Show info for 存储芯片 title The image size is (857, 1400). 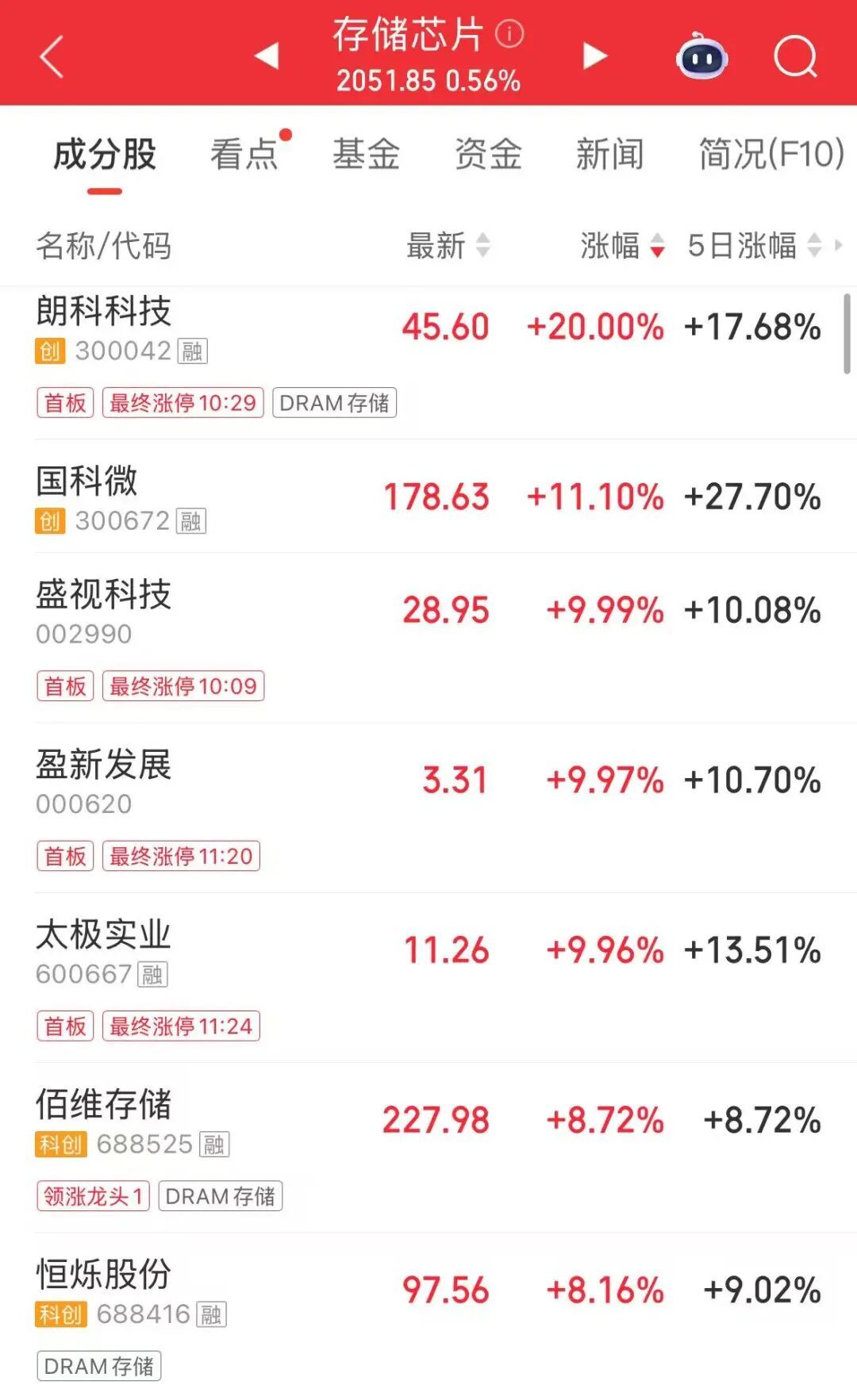(509, 34)
